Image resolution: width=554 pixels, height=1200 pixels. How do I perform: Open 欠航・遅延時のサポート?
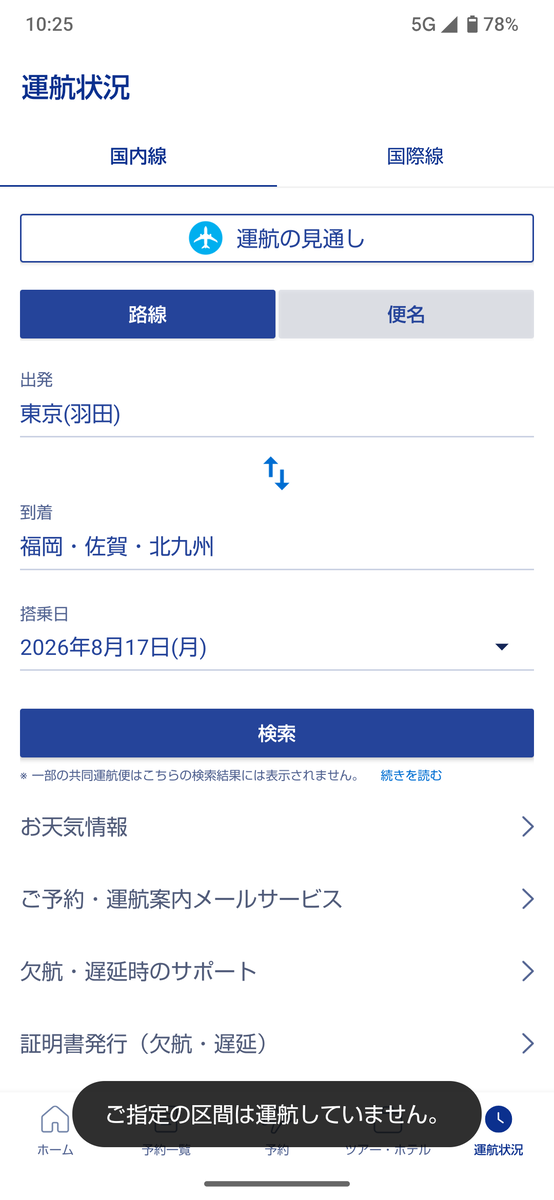point(277,971)
